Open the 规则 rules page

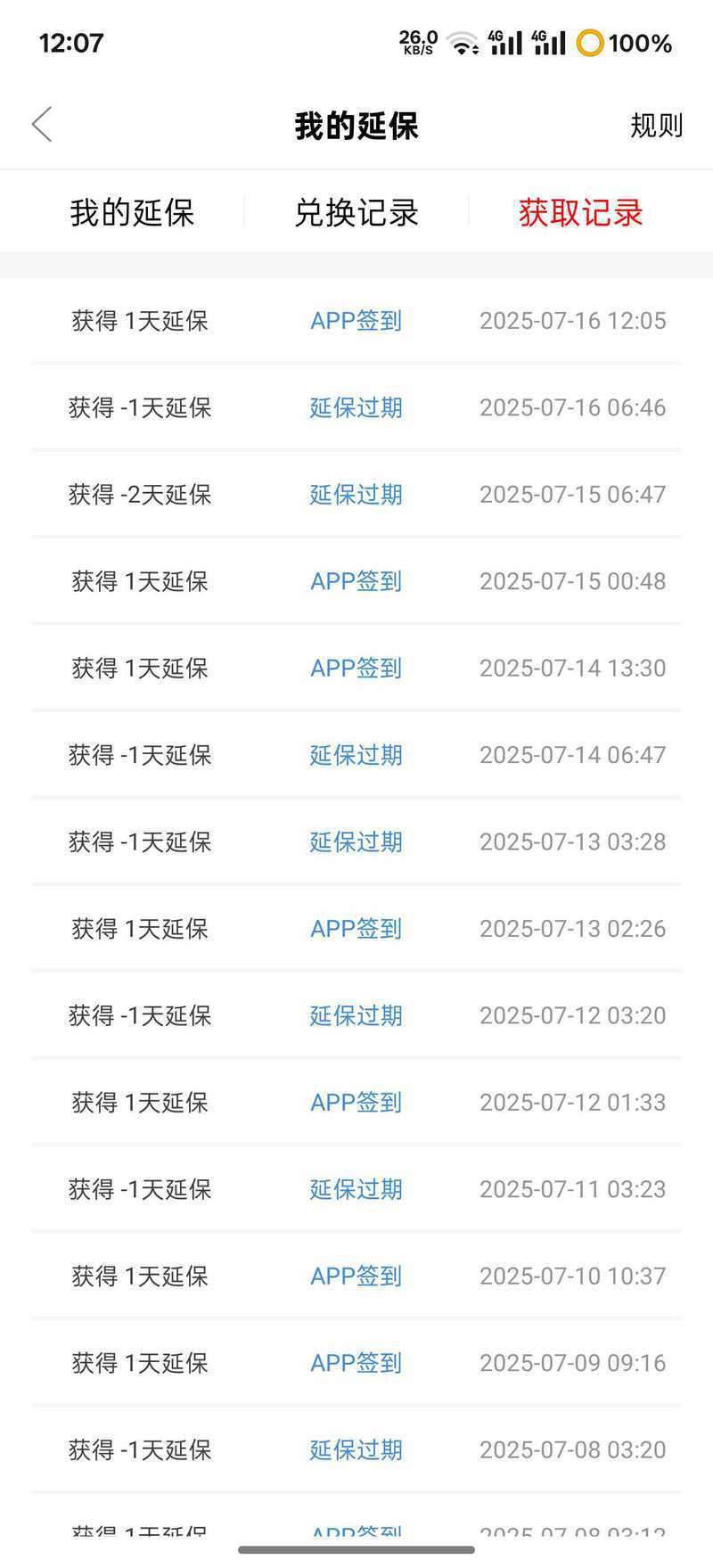(656, 126)
